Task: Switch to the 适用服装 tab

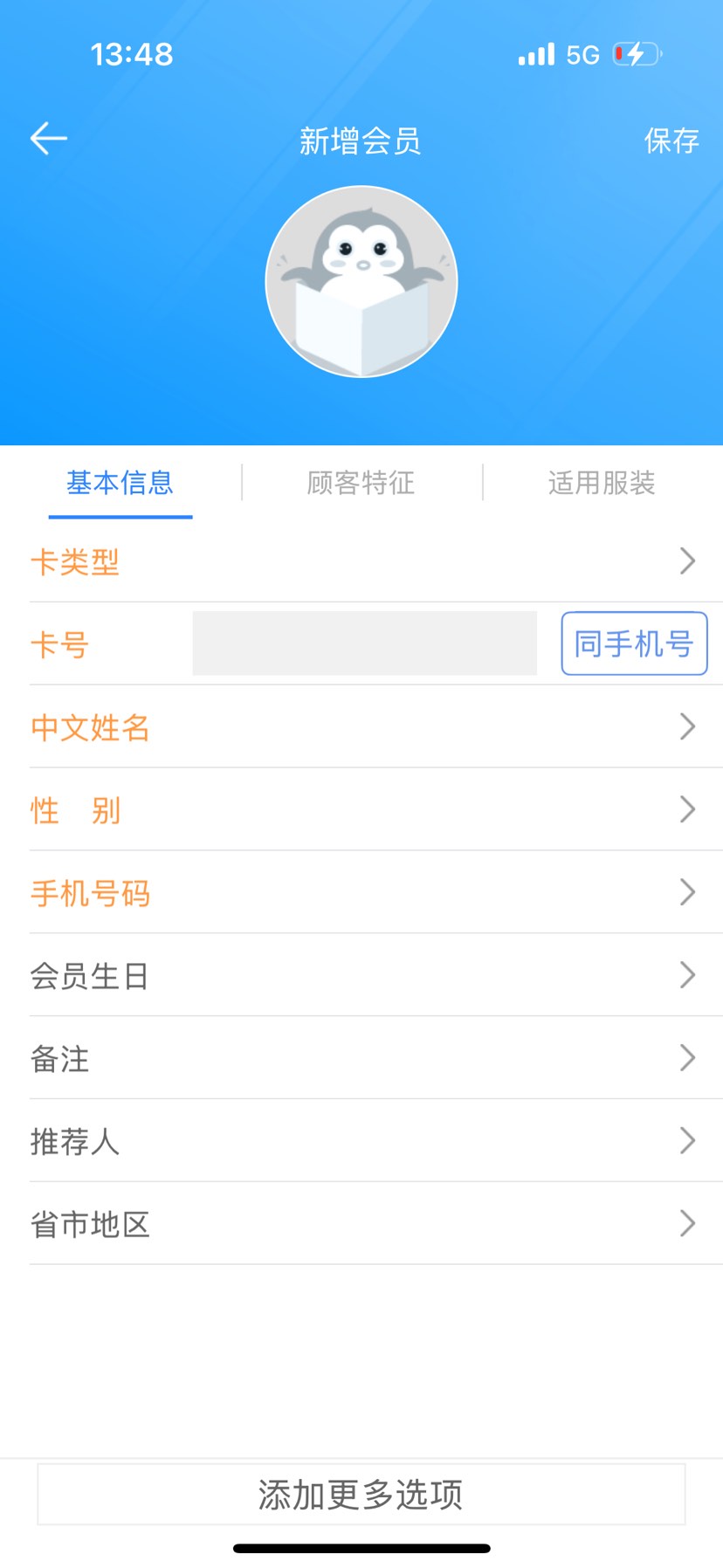Action: 602,483
